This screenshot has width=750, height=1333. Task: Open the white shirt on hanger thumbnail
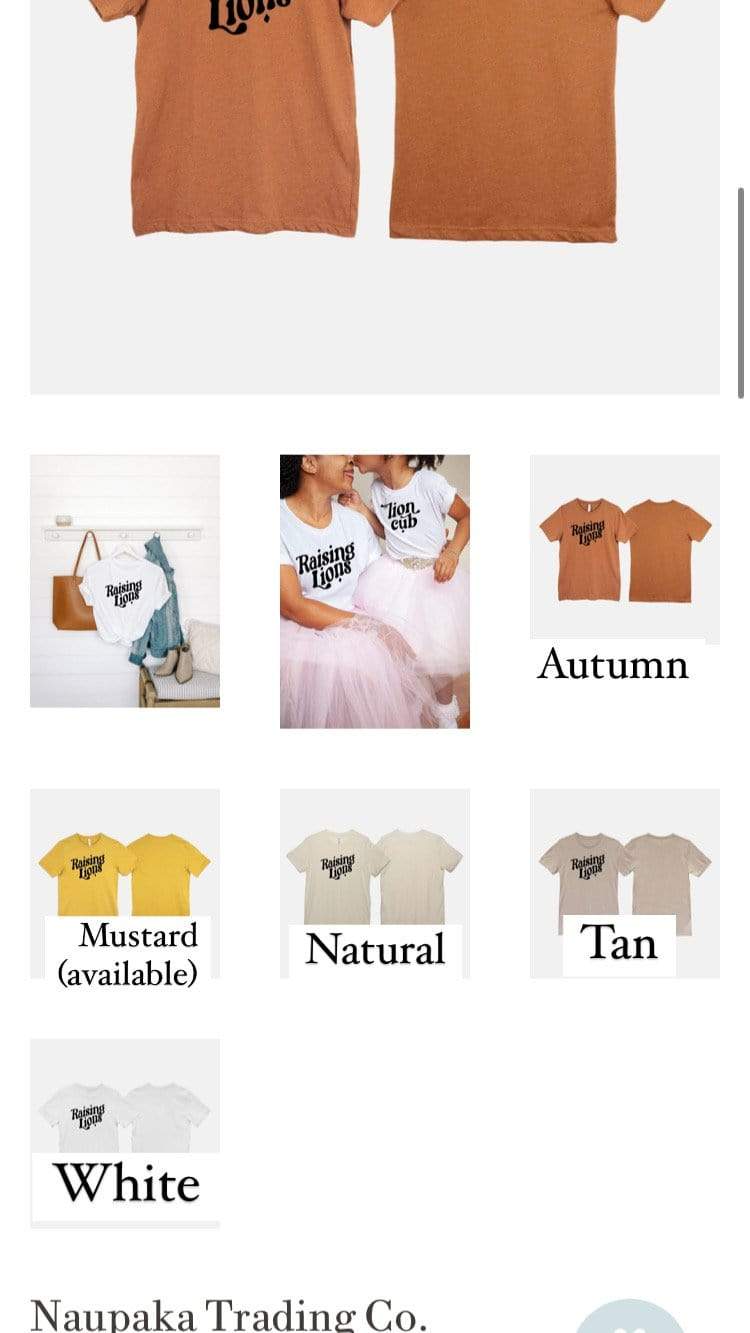125,581
